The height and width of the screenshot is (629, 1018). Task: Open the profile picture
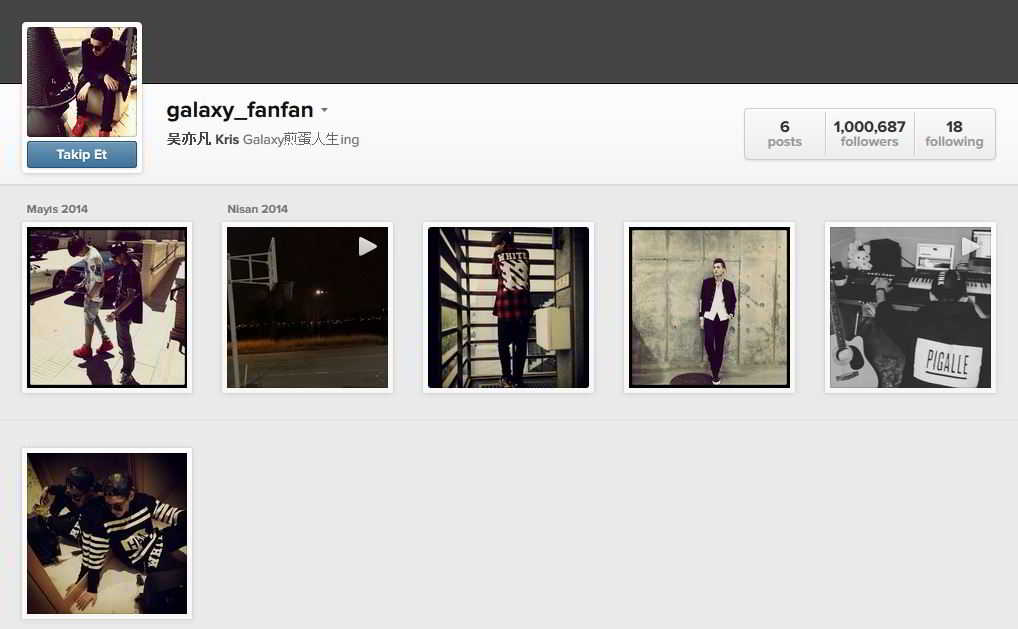(x=82, y=82)
